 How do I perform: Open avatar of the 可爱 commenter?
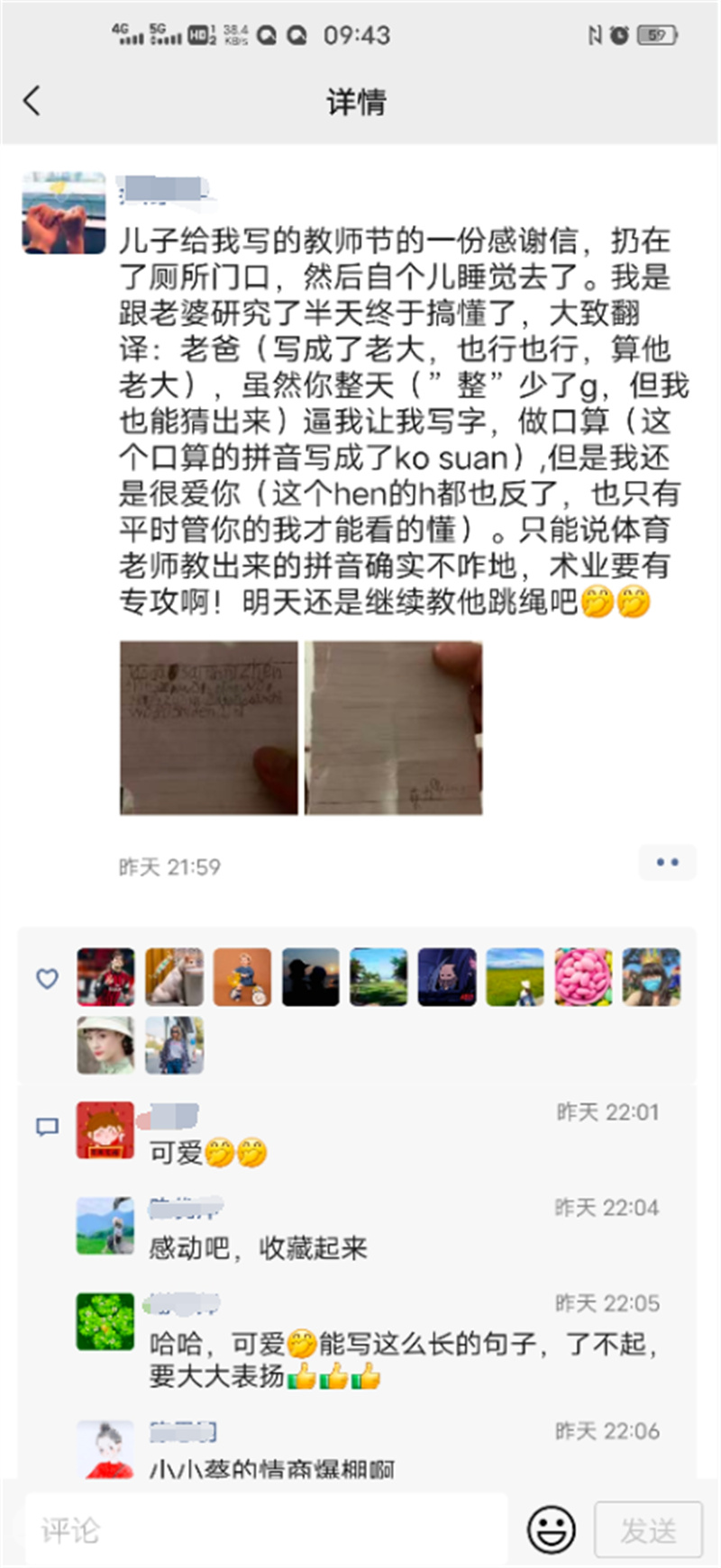tap(105, 1130)
